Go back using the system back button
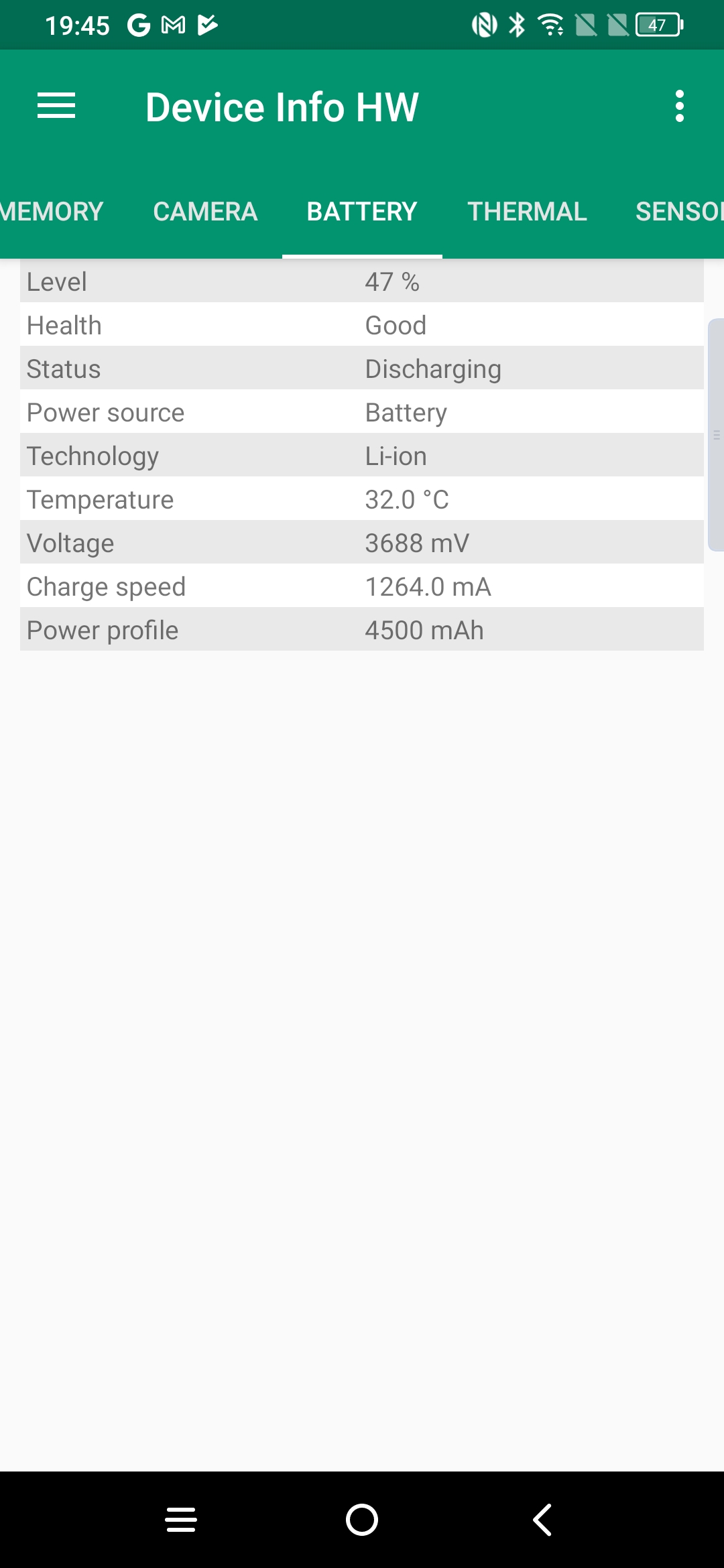Viewport: 724px width, 1568px height. pyautogui.click(x=542, y=1519)
